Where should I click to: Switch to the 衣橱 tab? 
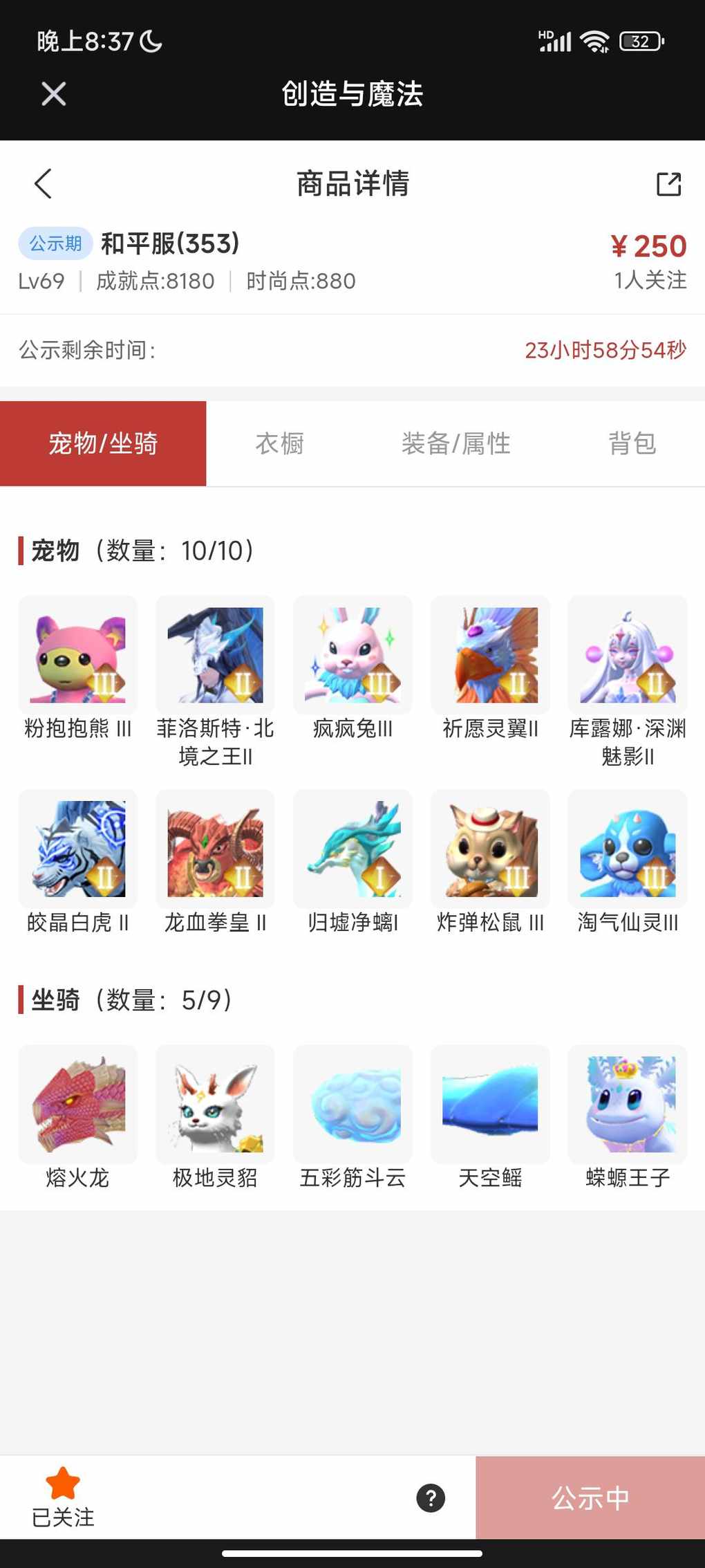coord(280,443)
